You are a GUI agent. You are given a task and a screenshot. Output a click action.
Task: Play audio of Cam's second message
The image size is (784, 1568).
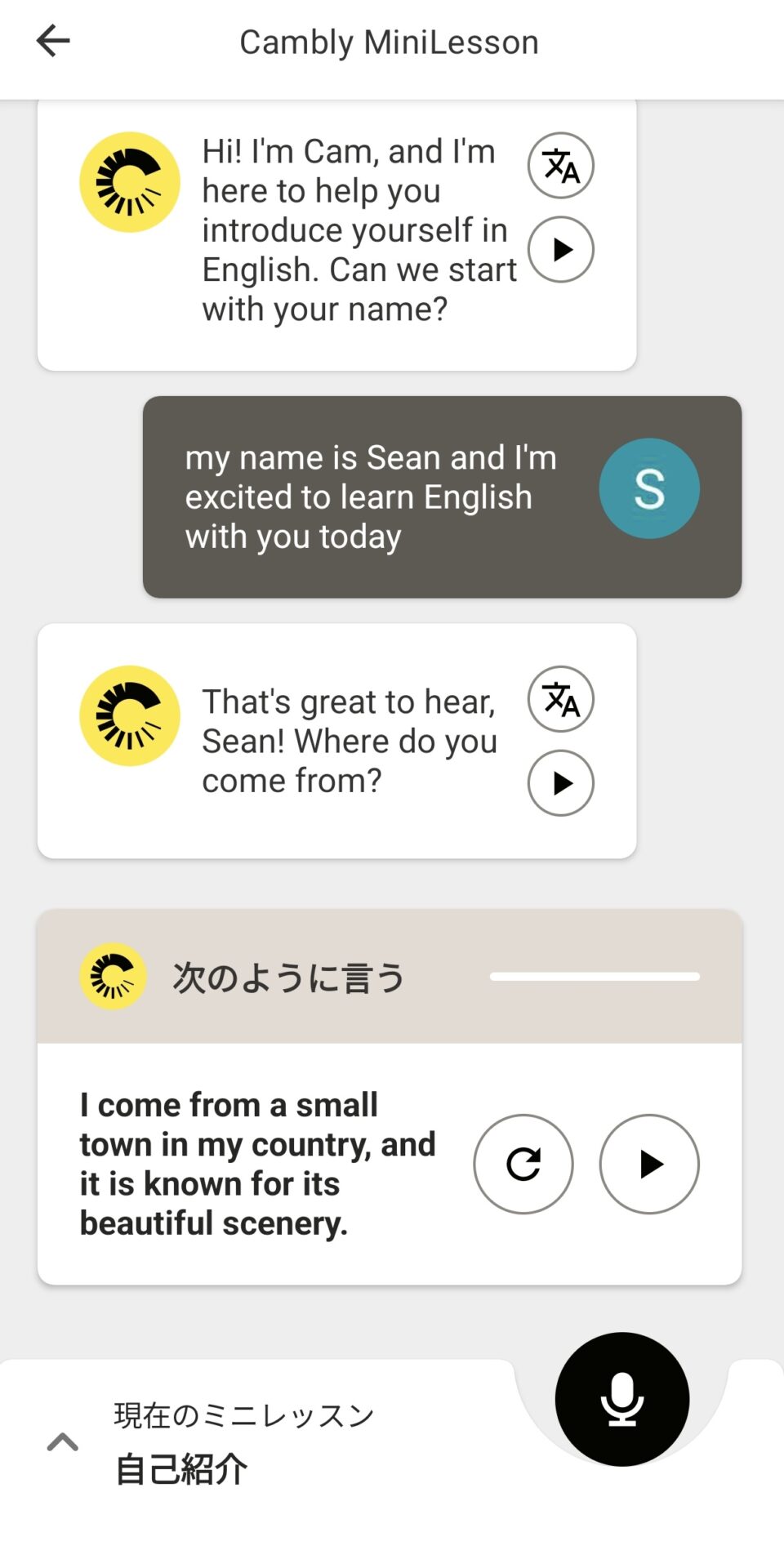(559, 783)
